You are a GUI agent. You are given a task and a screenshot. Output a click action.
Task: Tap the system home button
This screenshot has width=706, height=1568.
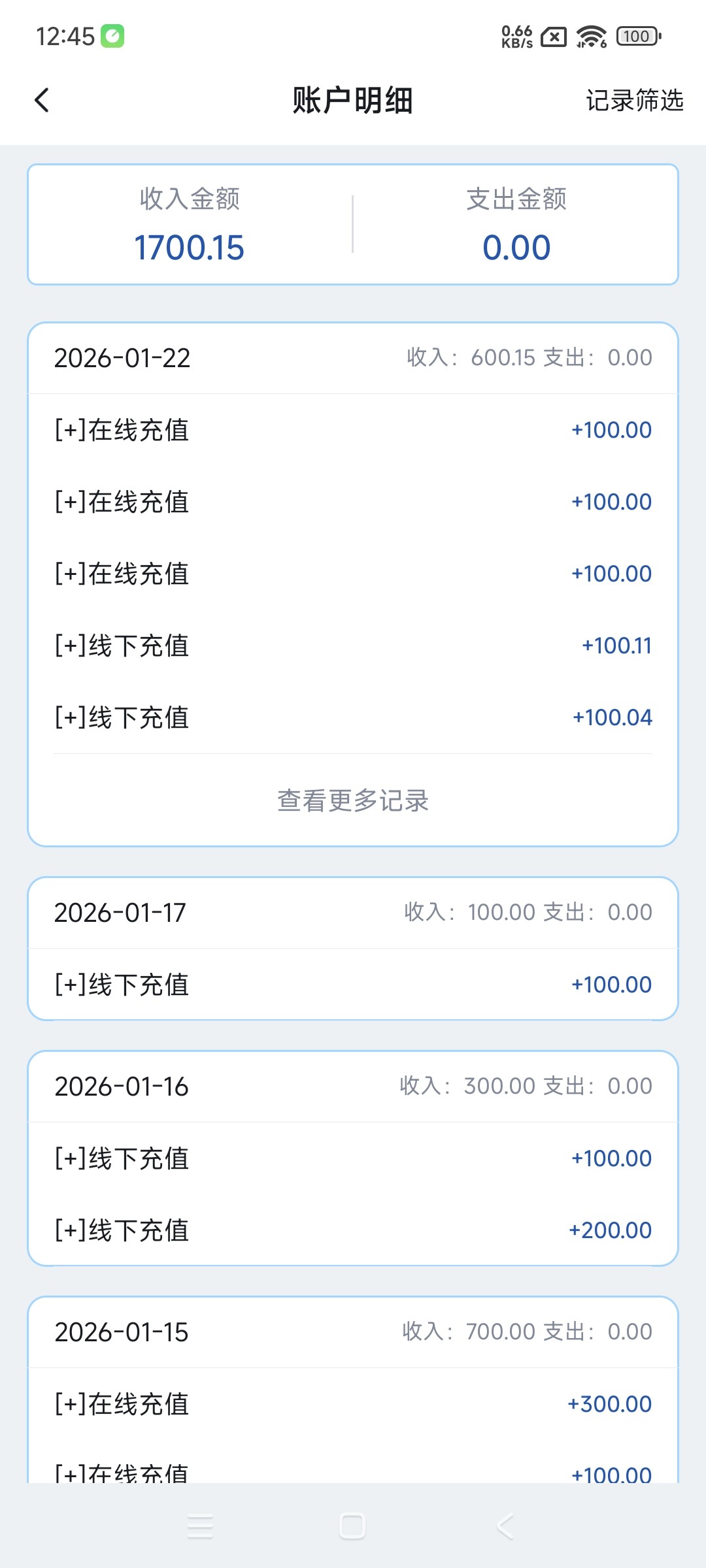(x=352, y=1527)
